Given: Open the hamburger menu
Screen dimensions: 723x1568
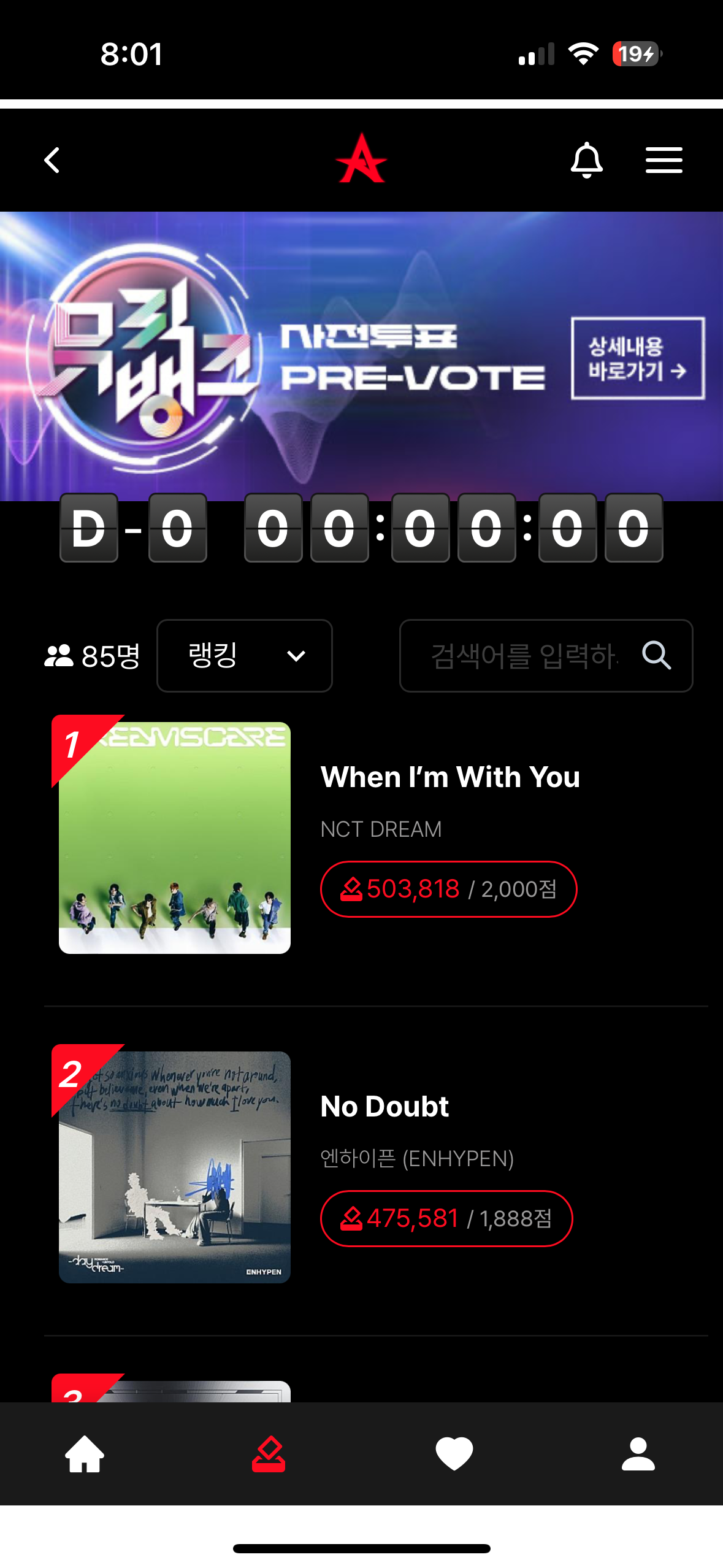Looking at the screenshot, I should 664,161.
